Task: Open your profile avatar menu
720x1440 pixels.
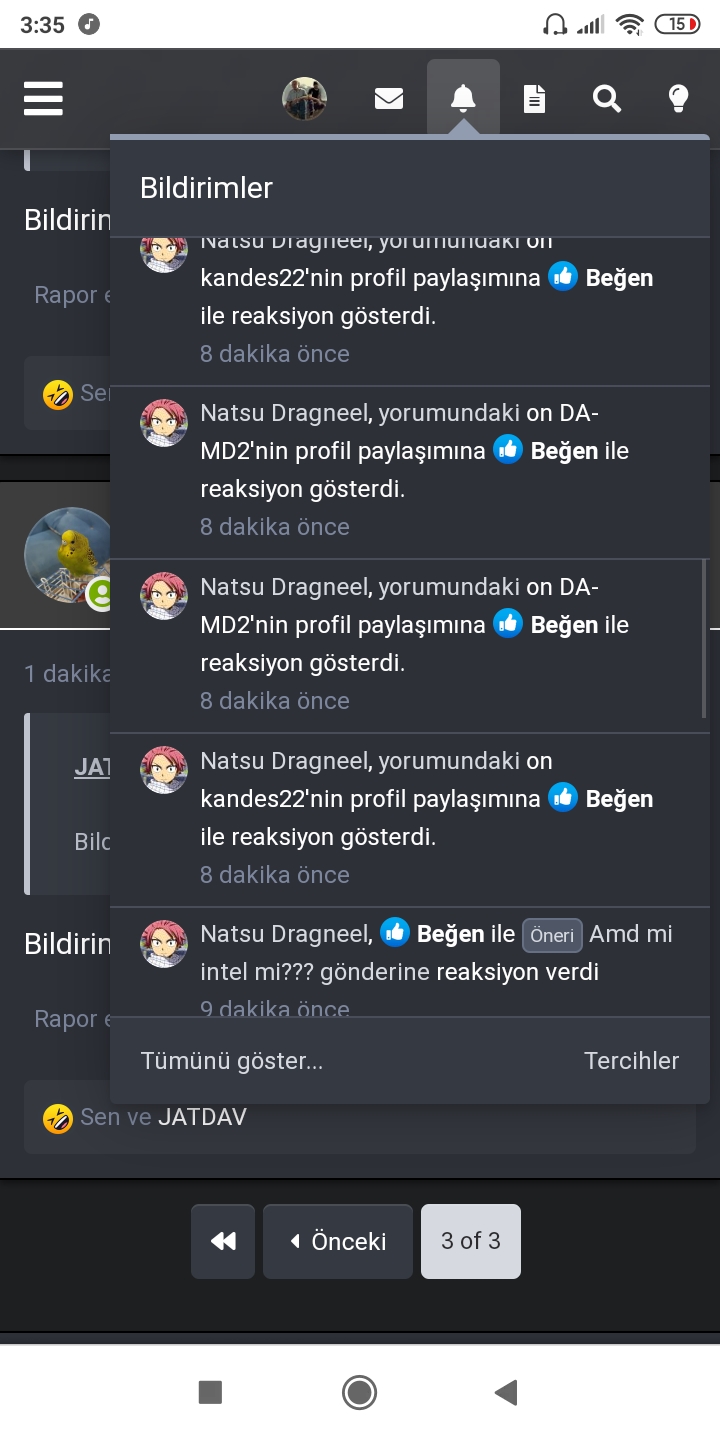Action: [x=304, y=99]
